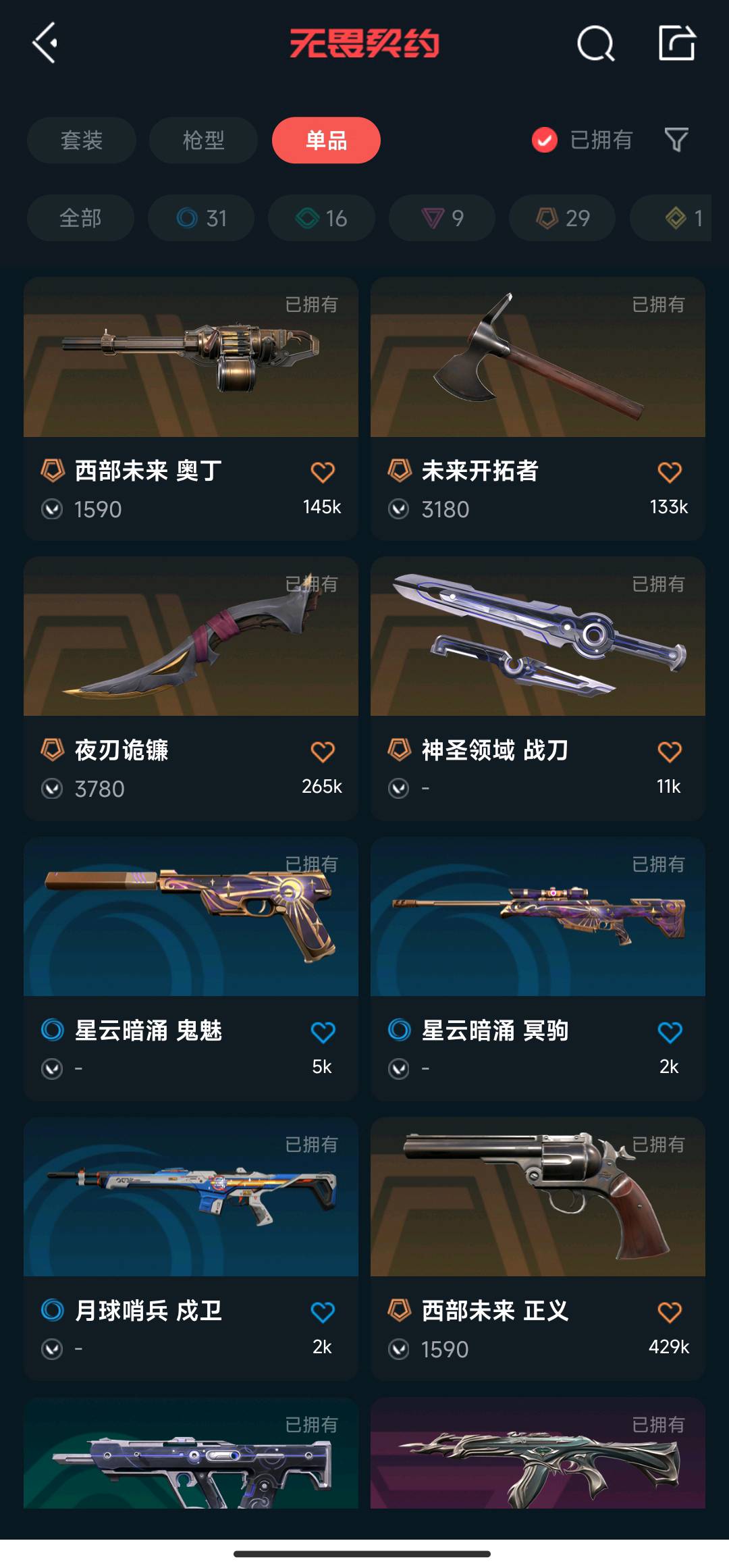Filter by the green chip showing 16
729x1568 pixels.
321,218
